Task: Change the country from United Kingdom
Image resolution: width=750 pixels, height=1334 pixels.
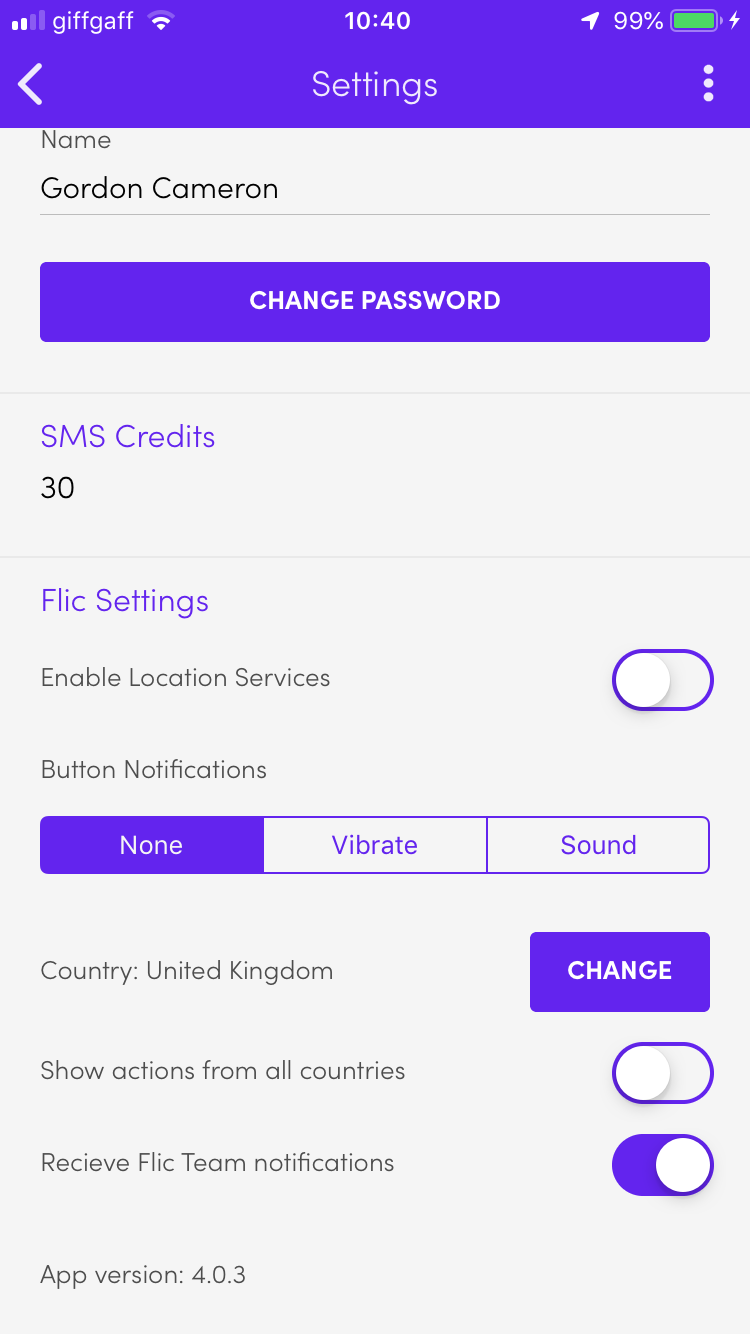Action: pos(620,971)
